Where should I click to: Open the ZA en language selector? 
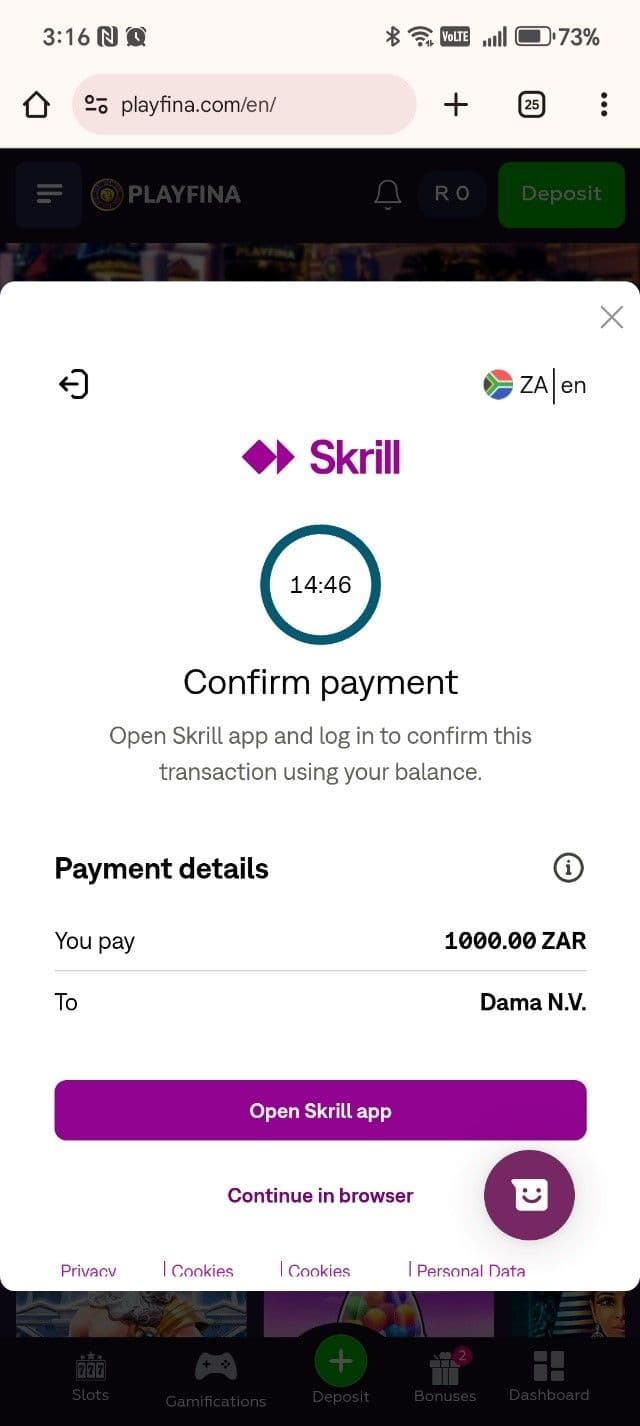(535, 385)
